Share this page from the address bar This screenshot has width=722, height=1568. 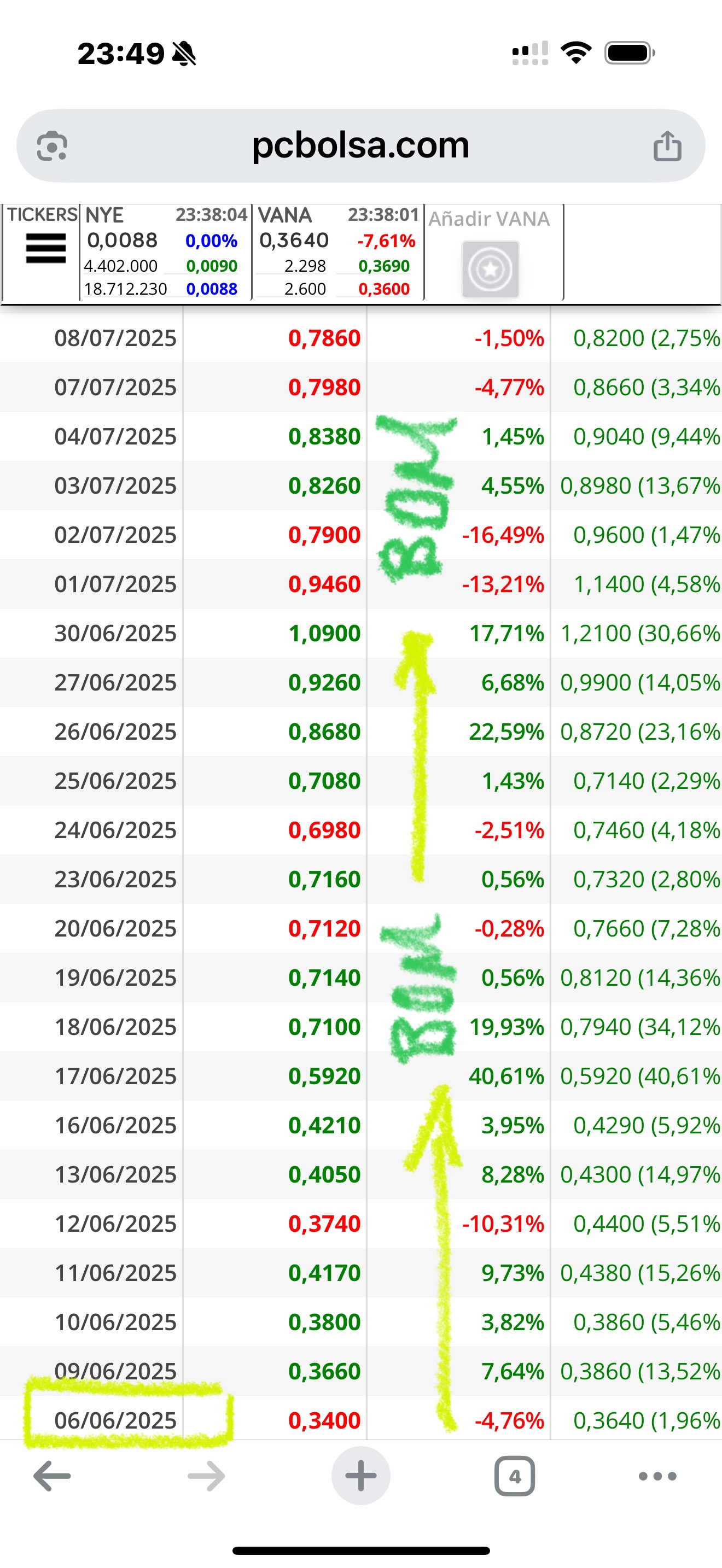(667, 146)
